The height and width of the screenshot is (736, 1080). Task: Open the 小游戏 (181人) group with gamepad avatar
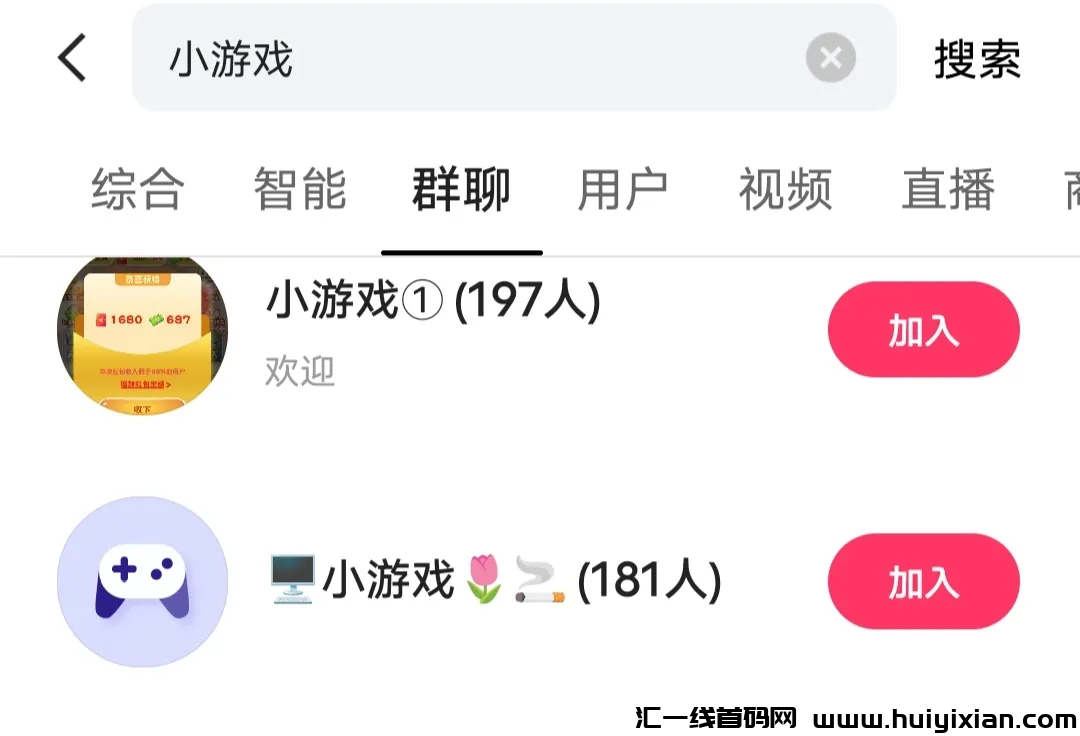(x=494, y=580)
